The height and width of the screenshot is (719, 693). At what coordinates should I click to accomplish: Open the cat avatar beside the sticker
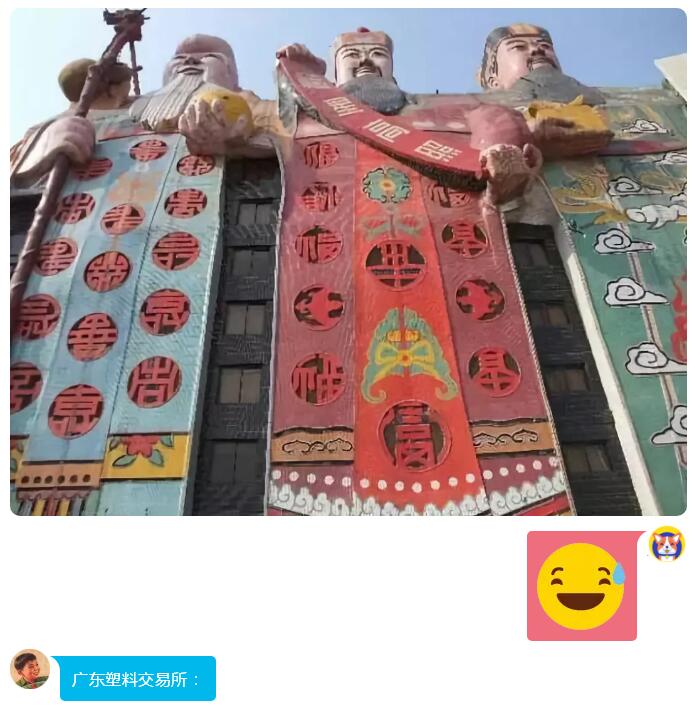click(666, 545)
